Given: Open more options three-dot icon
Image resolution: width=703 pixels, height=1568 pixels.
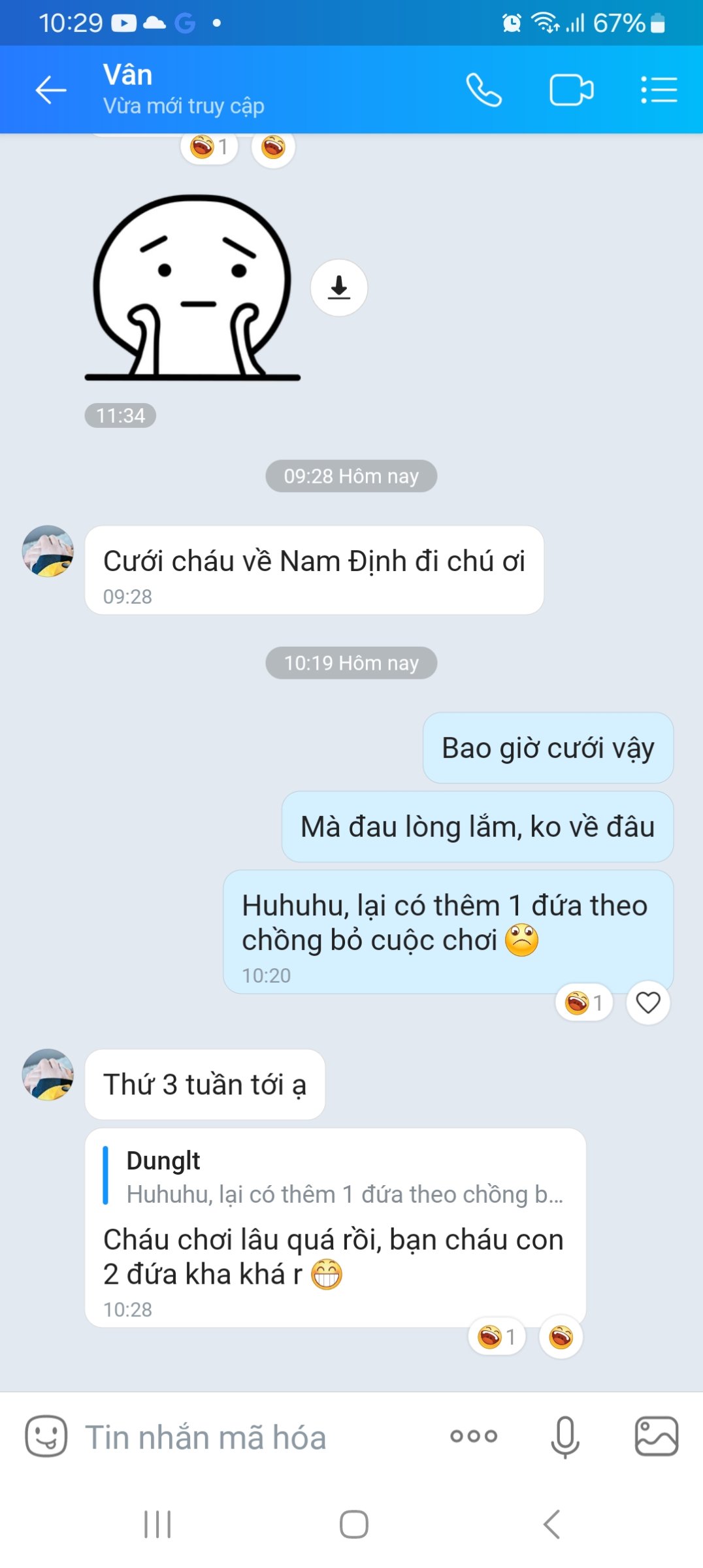Looking at the screenshot, I should [474, 1436].
